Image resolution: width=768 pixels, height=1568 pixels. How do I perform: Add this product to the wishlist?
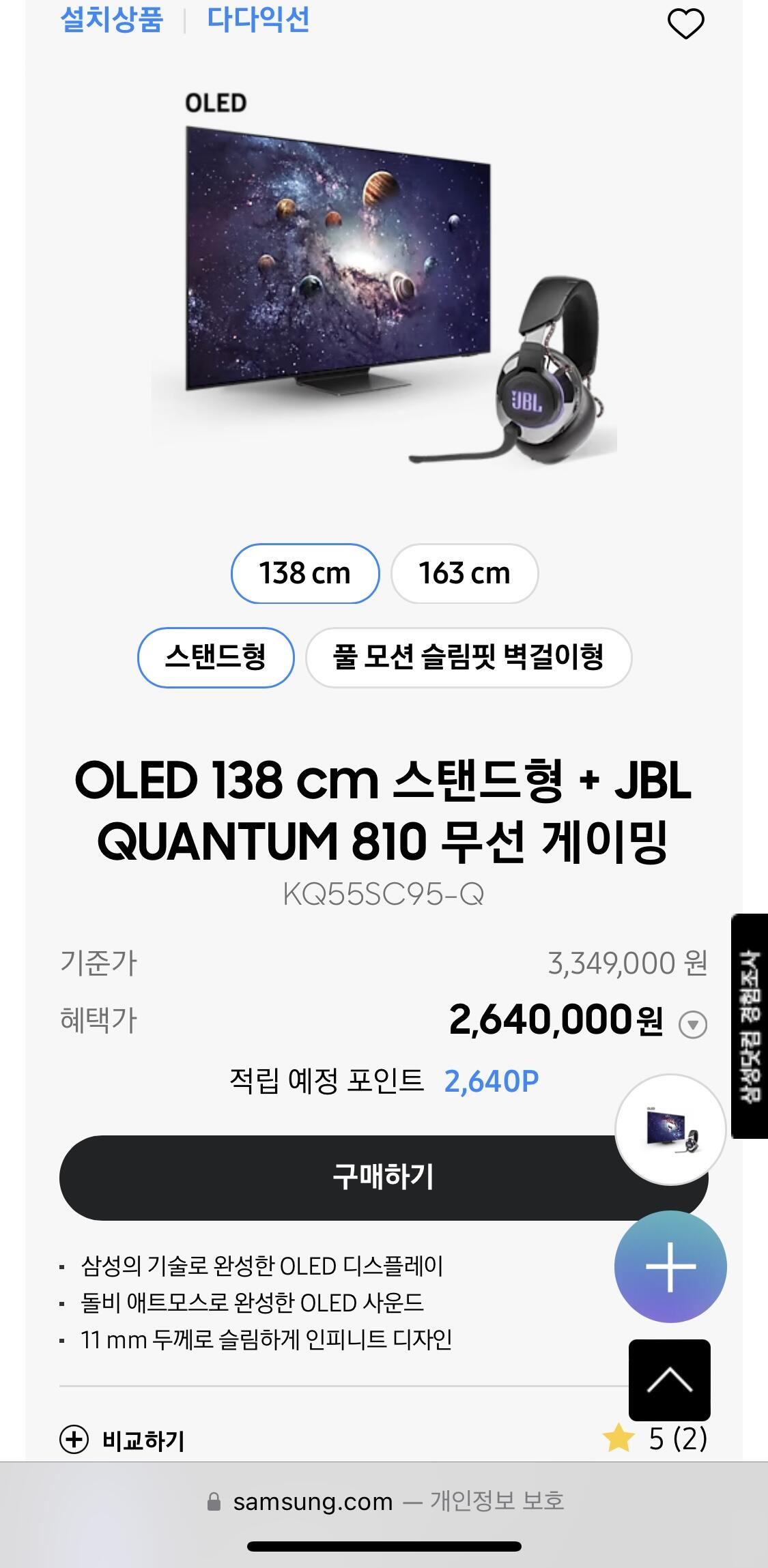pos(685,25)
